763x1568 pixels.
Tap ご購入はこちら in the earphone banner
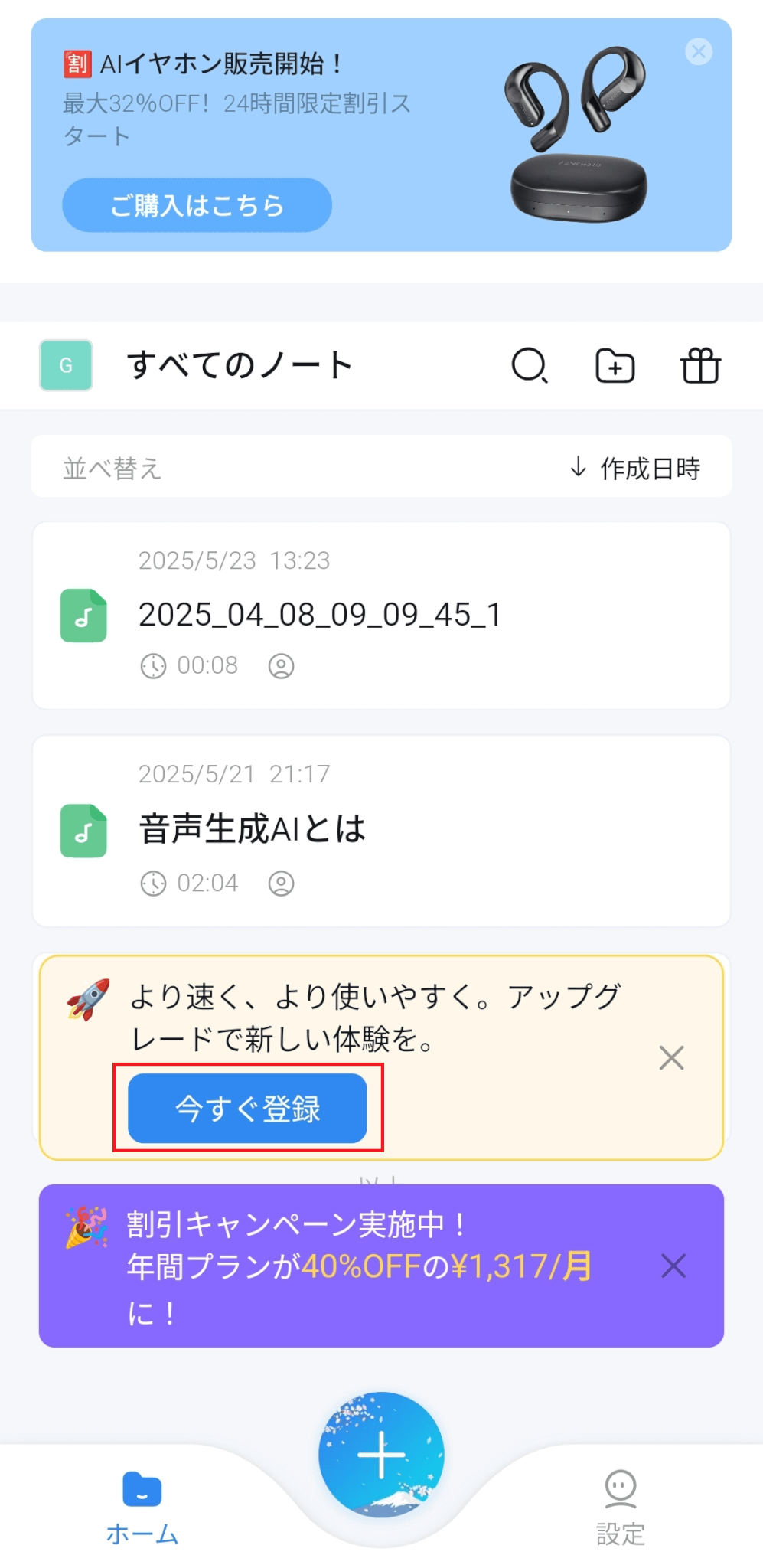click(197, 205)
